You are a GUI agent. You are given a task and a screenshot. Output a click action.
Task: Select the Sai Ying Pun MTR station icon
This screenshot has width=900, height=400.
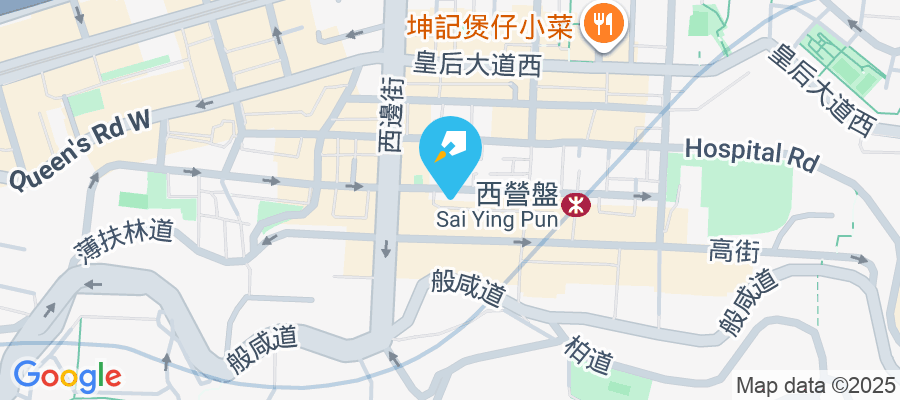click(x=576, y=206)
